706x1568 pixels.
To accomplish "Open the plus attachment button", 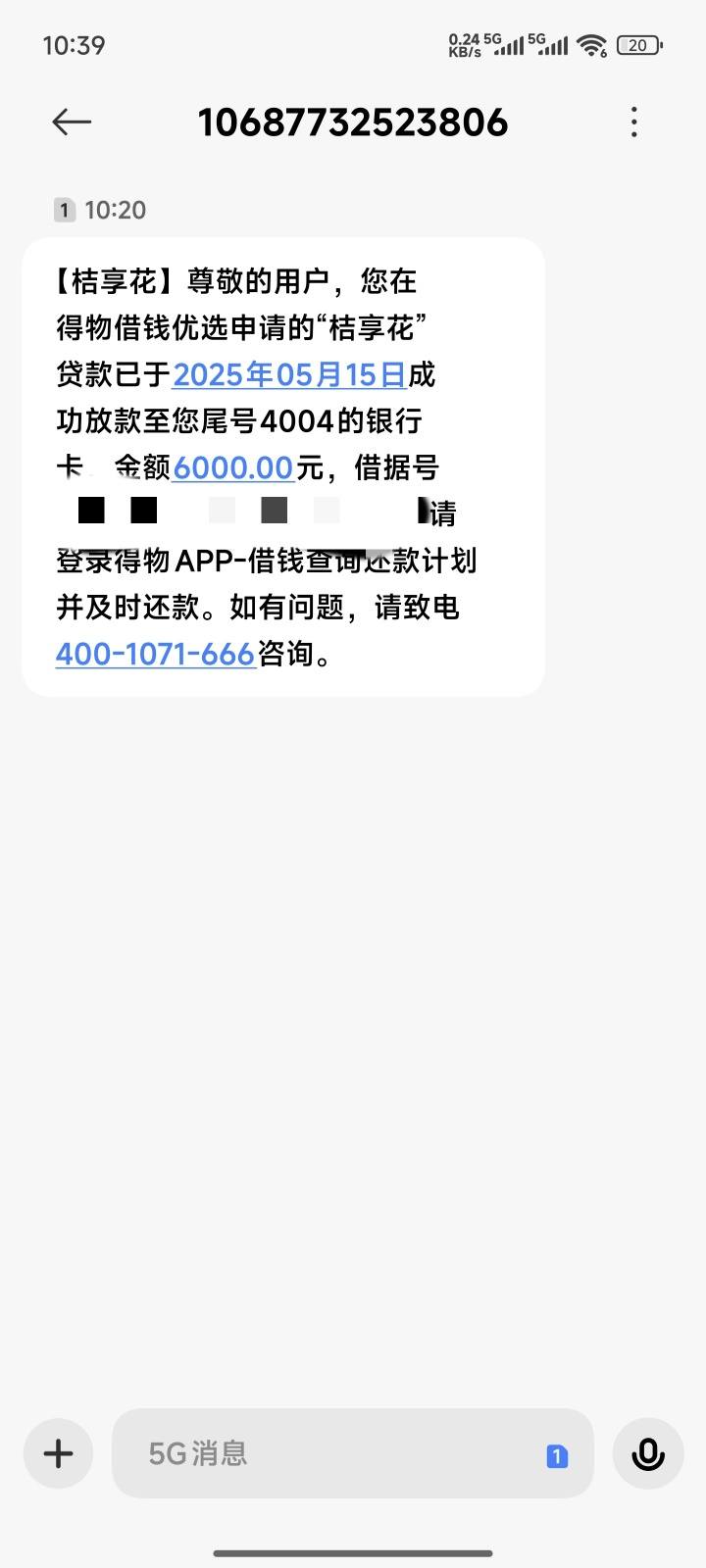I will pyautogui.click(x=58, y=1453).
